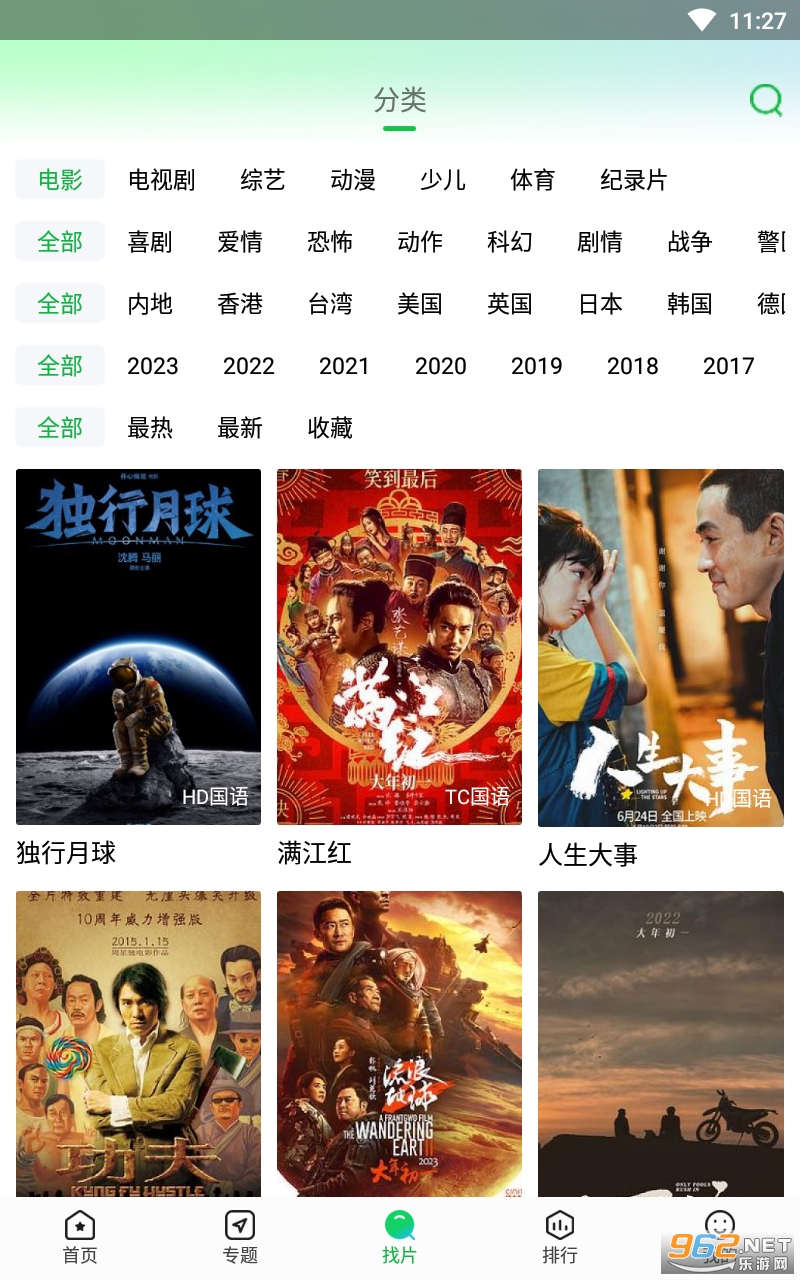Viewport: 800px width, 1280px height.
Task: Select 美国 as region
Action: [420, 304]
